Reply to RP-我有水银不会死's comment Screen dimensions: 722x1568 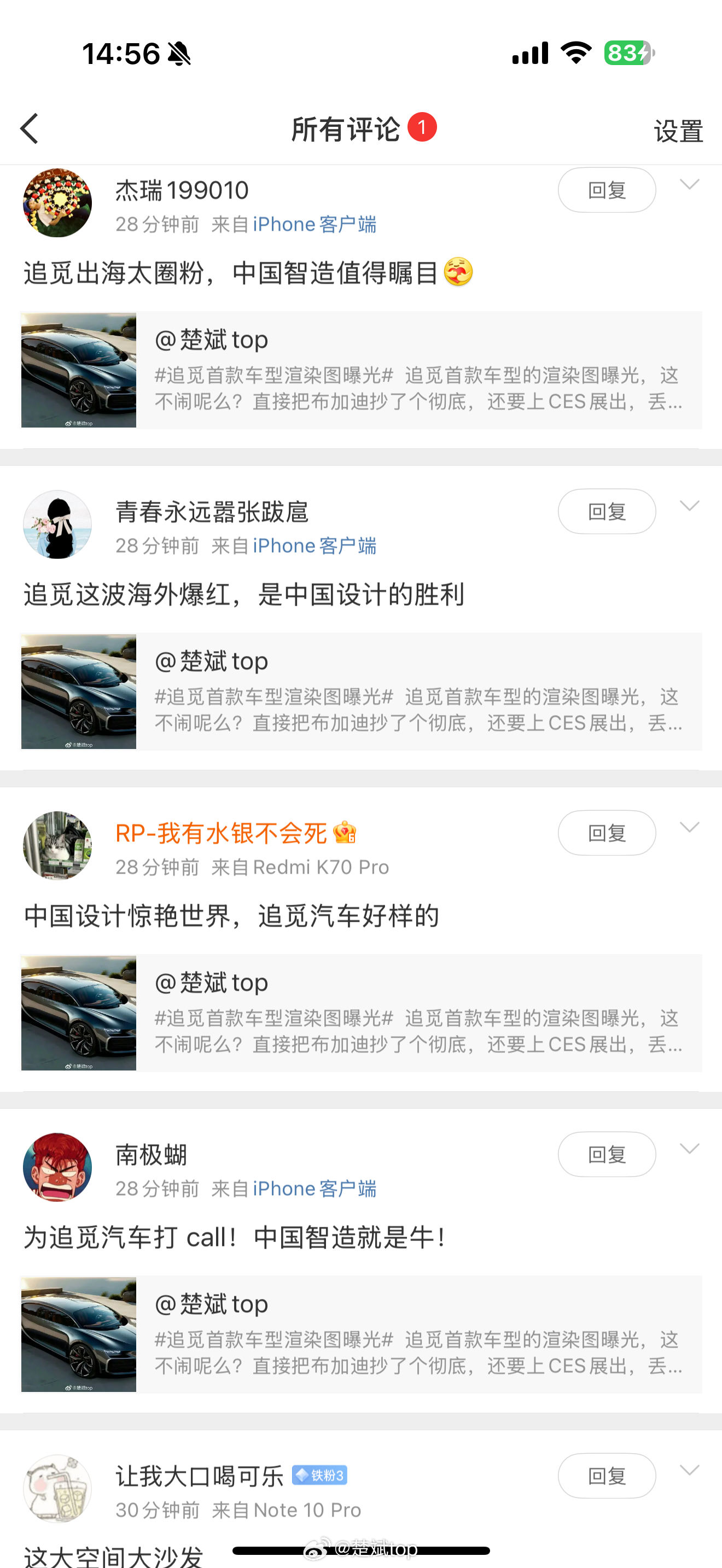point(607,833)
